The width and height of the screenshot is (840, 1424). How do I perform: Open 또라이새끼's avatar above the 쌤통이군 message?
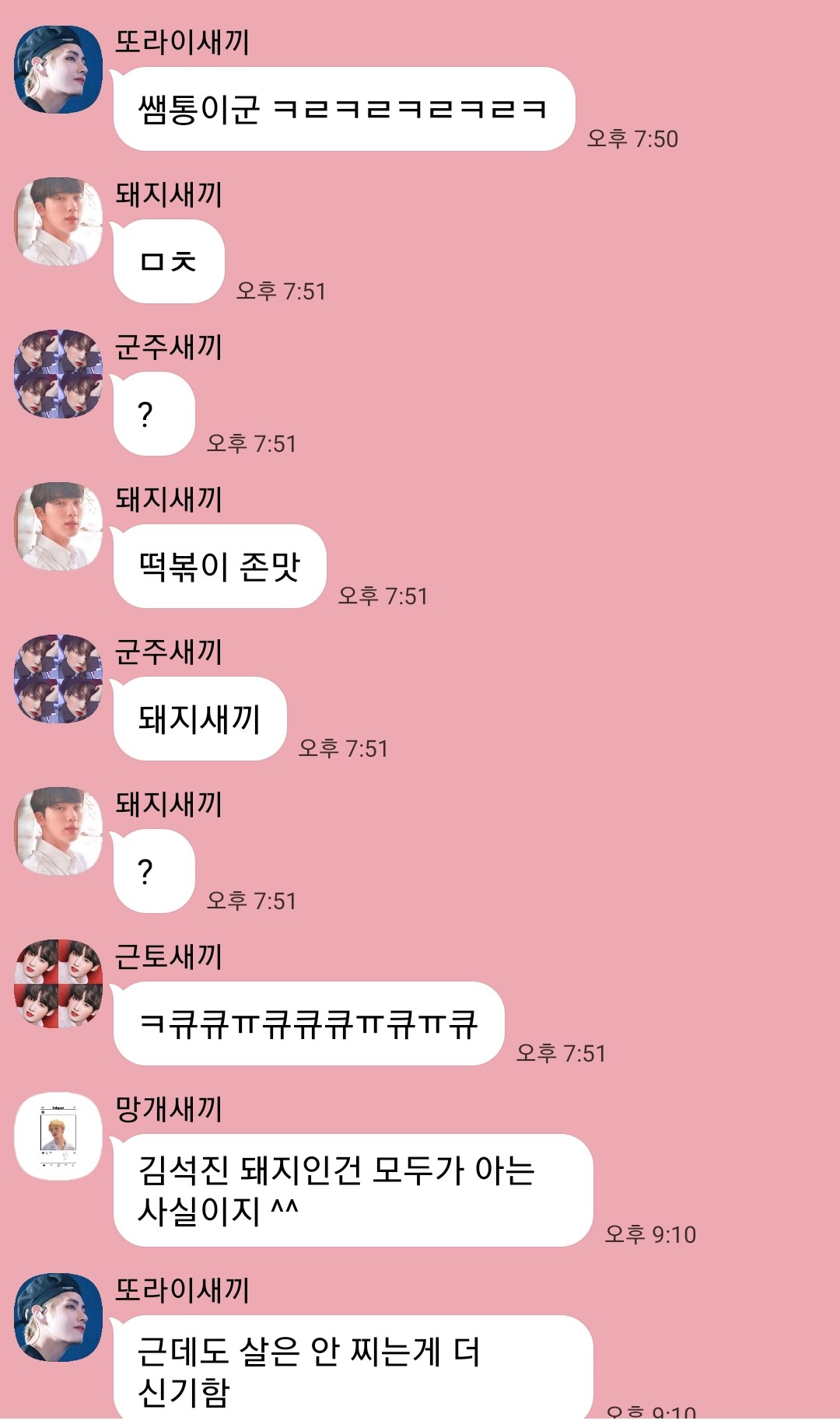(x=58, y=70)
